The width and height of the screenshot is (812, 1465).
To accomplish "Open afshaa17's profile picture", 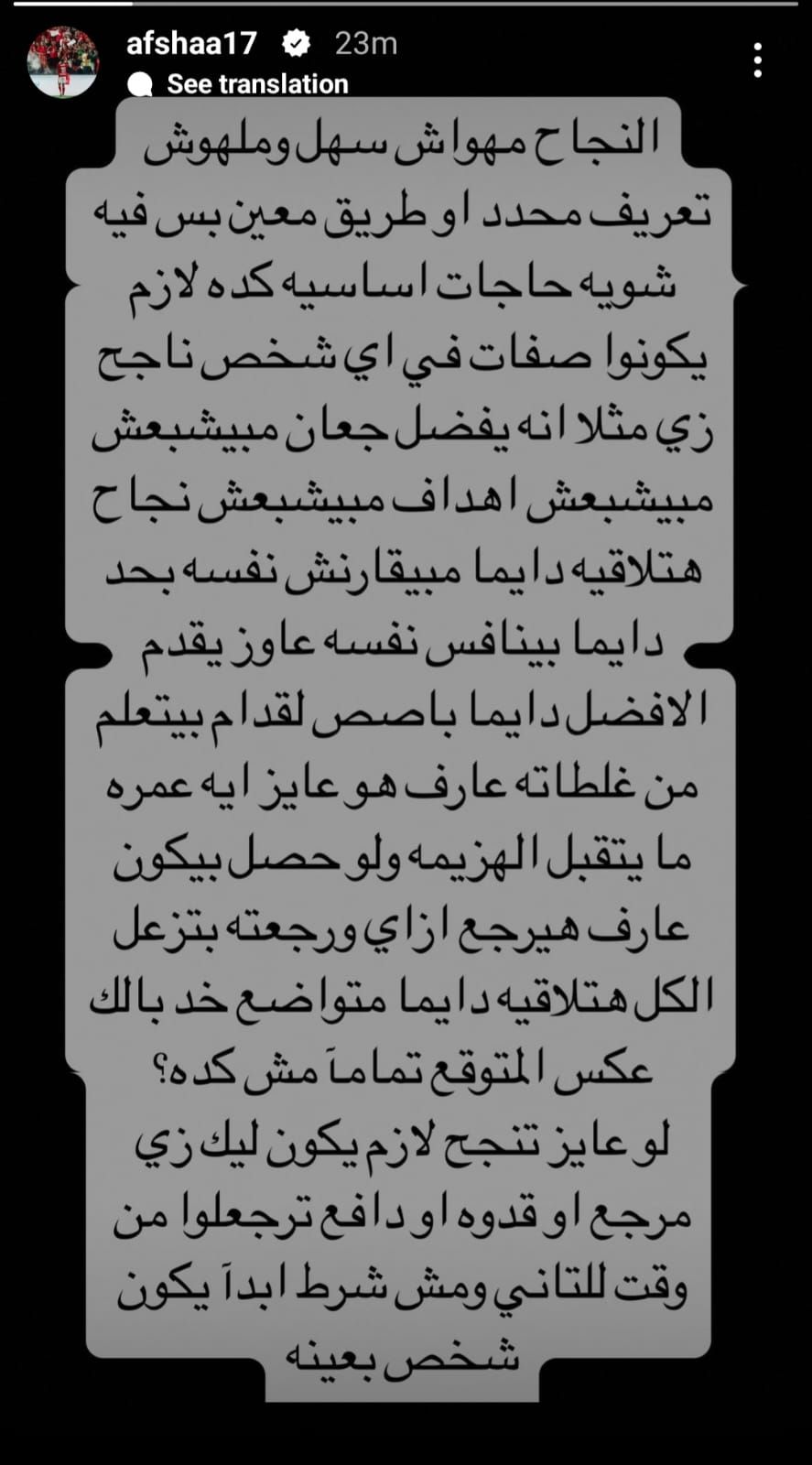I will click(x=62, y=61).
